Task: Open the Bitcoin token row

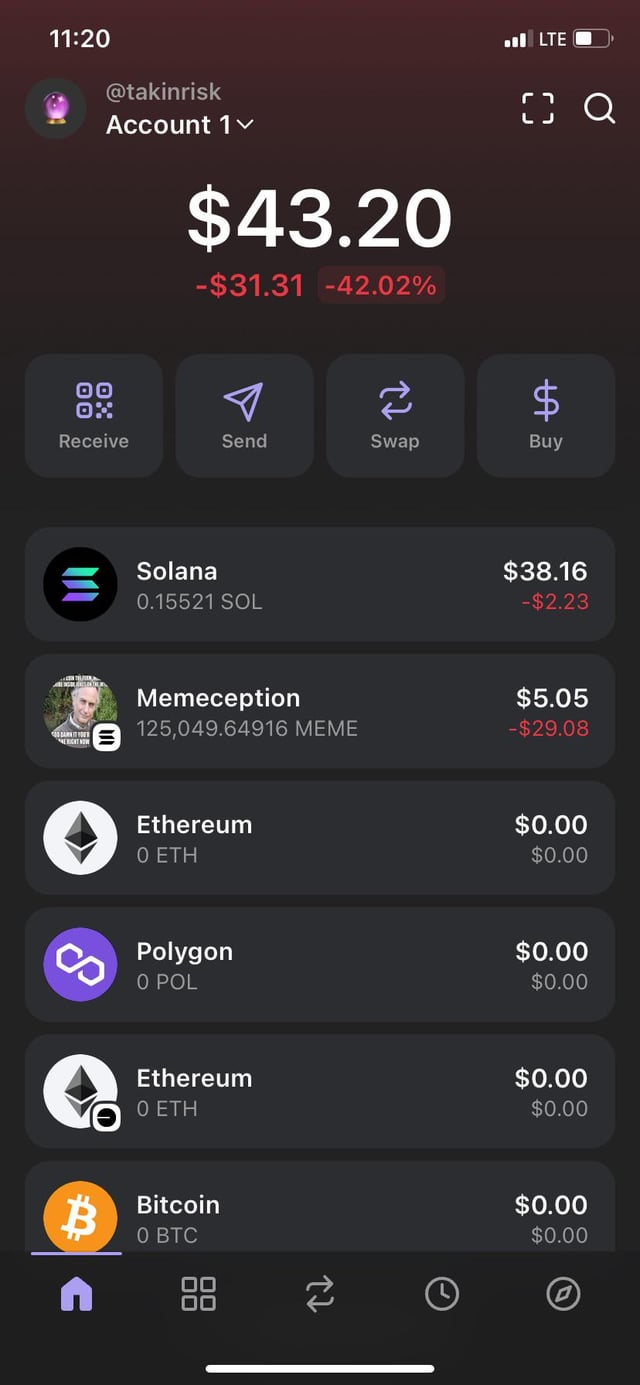Action: pyautogui.click(x=319, y=1210)
